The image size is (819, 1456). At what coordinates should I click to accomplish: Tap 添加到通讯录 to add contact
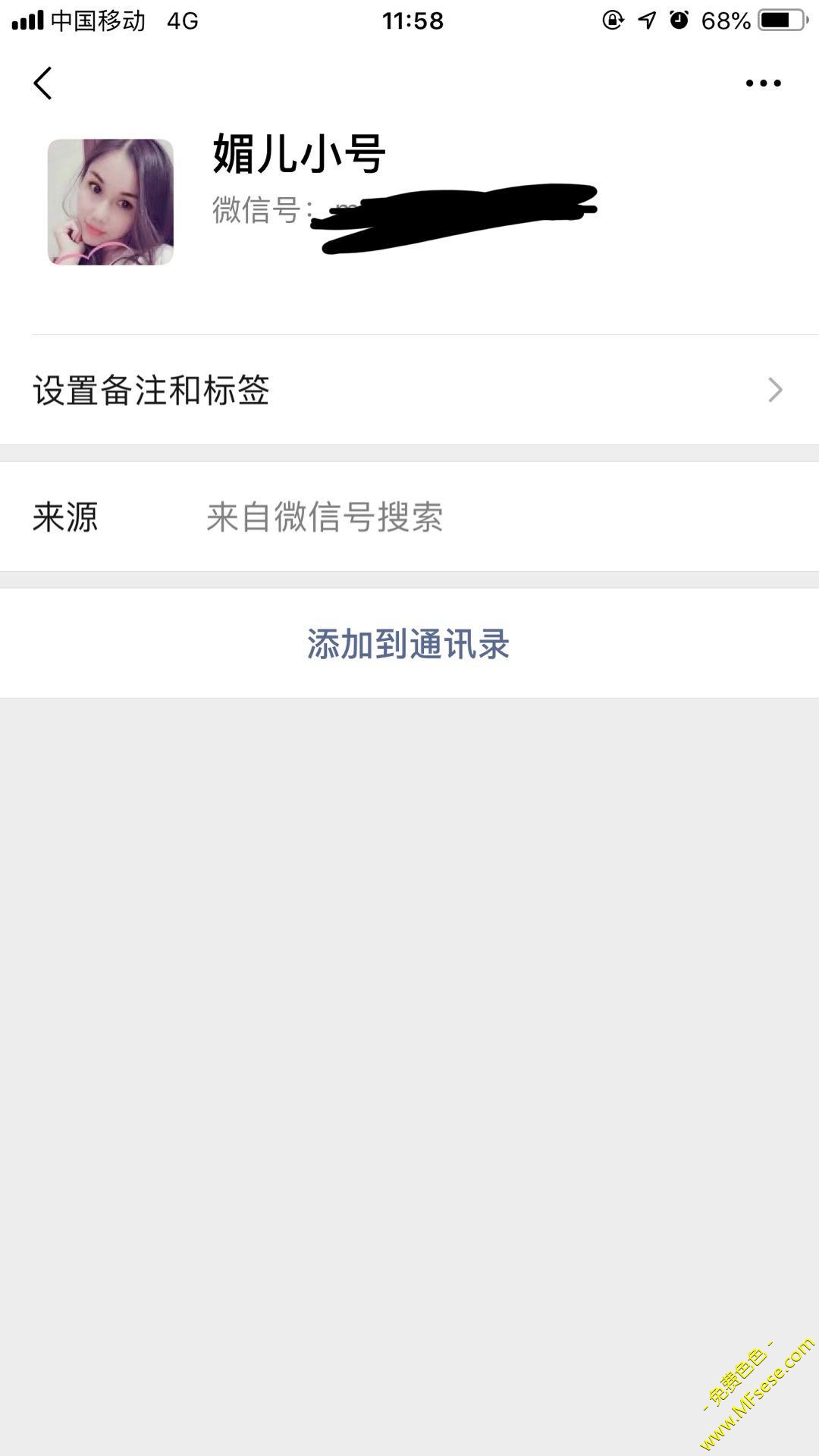click(409, 644)
